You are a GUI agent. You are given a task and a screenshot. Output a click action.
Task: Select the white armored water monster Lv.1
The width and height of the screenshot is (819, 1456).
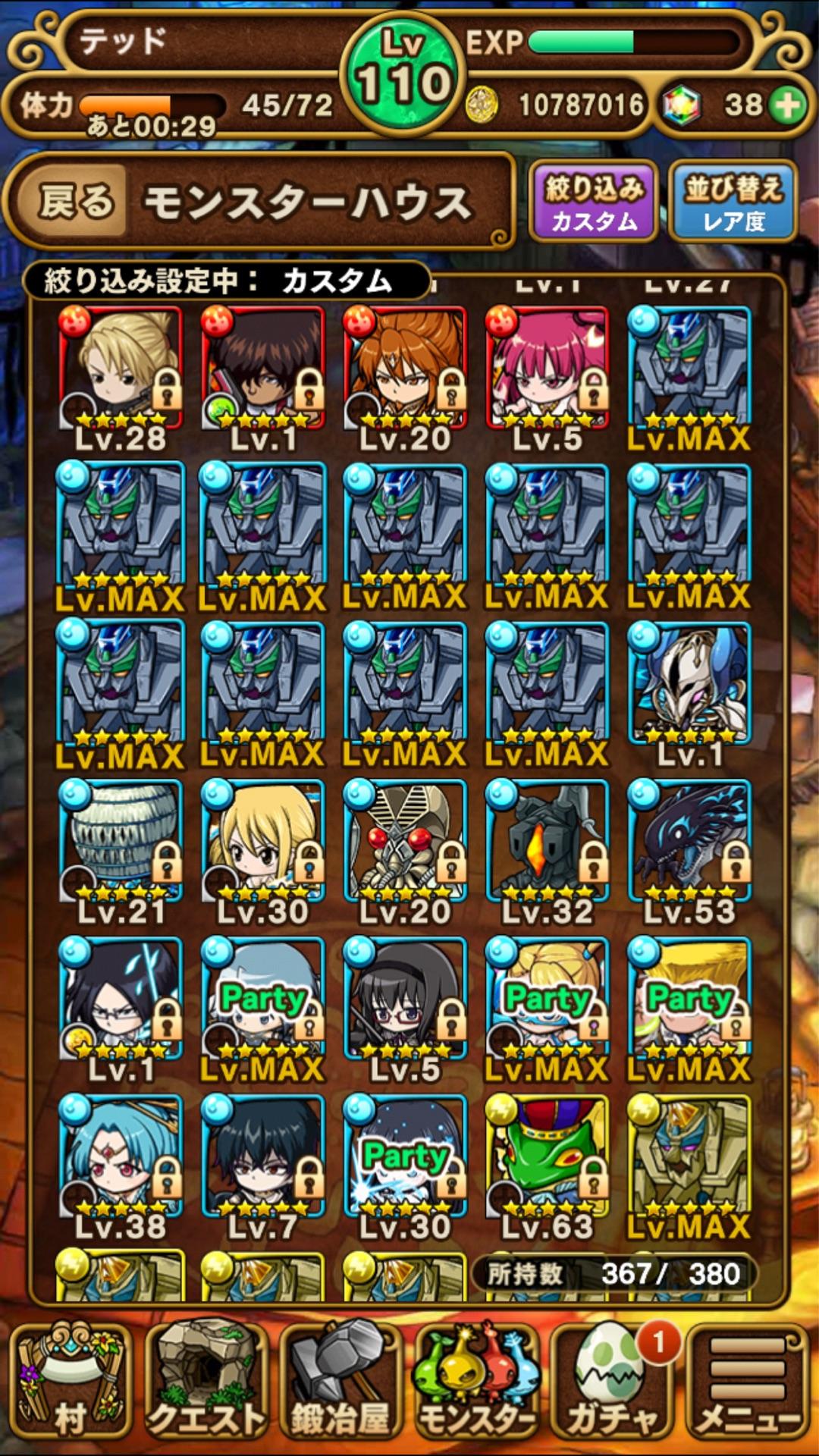click(689, 685)
